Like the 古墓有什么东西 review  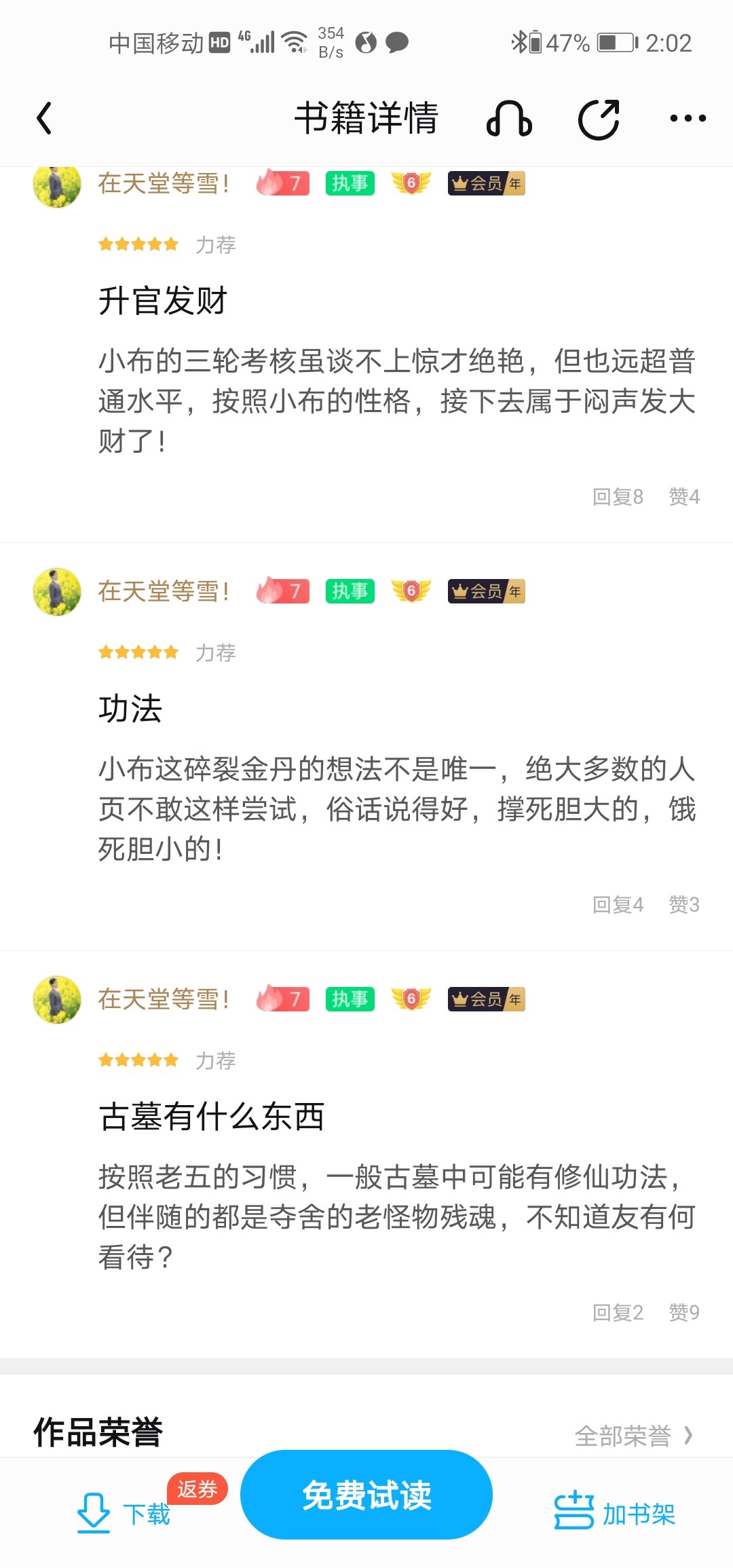pyautogui.click(x=684, y=1313)
